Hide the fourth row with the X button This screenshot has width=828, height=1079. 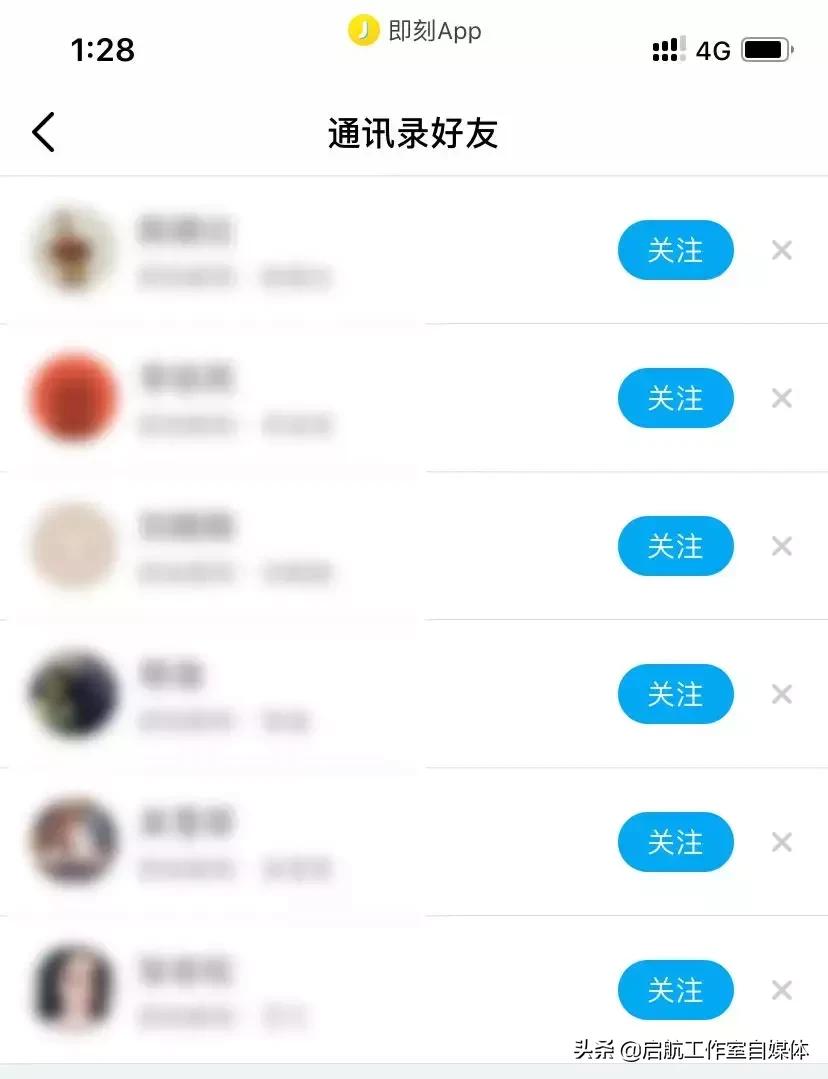(x=781, y=694)
